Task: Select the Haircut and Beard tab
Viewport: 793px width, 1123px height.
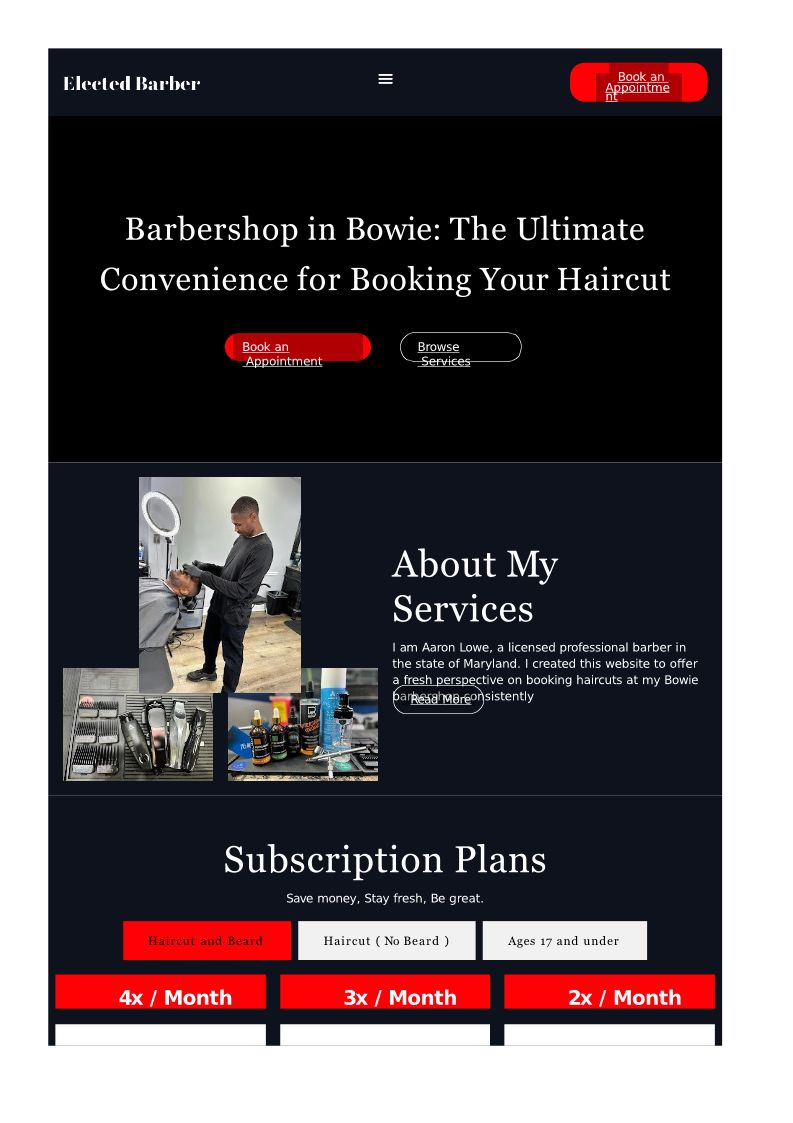Action: 206,940
